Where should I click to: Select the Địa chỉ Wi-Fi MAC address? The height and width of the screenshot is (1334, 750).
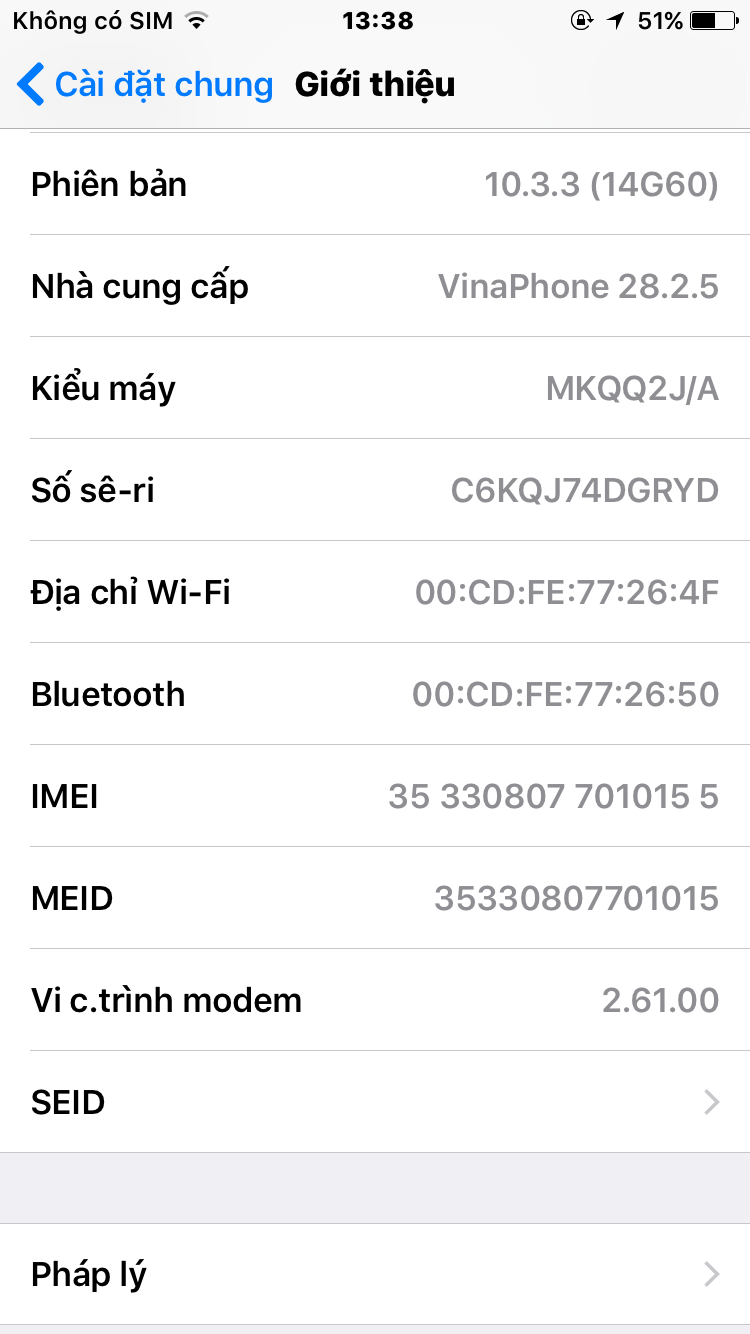568,591
